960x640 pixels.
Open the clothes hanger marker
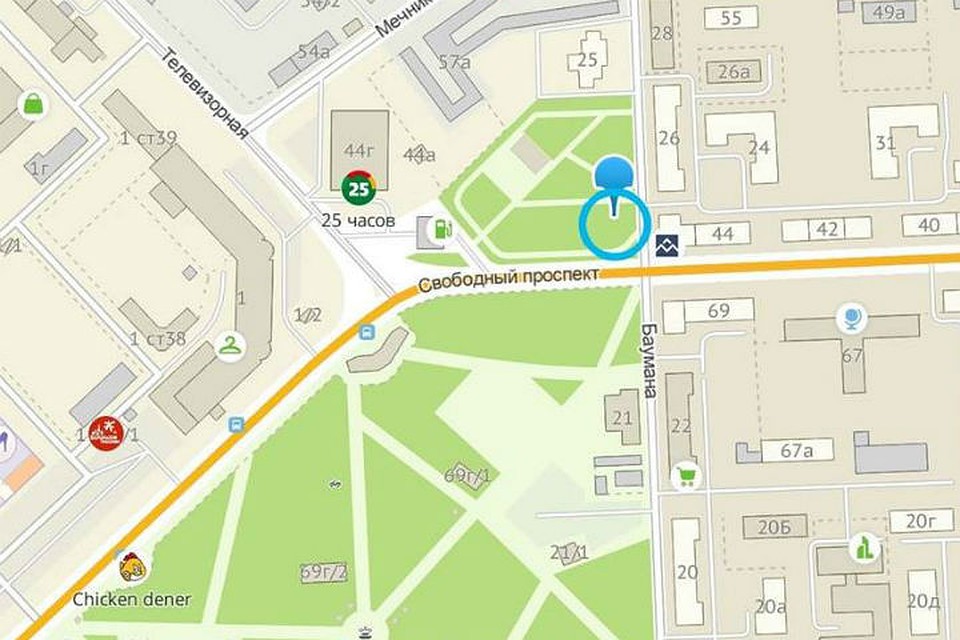230,346
